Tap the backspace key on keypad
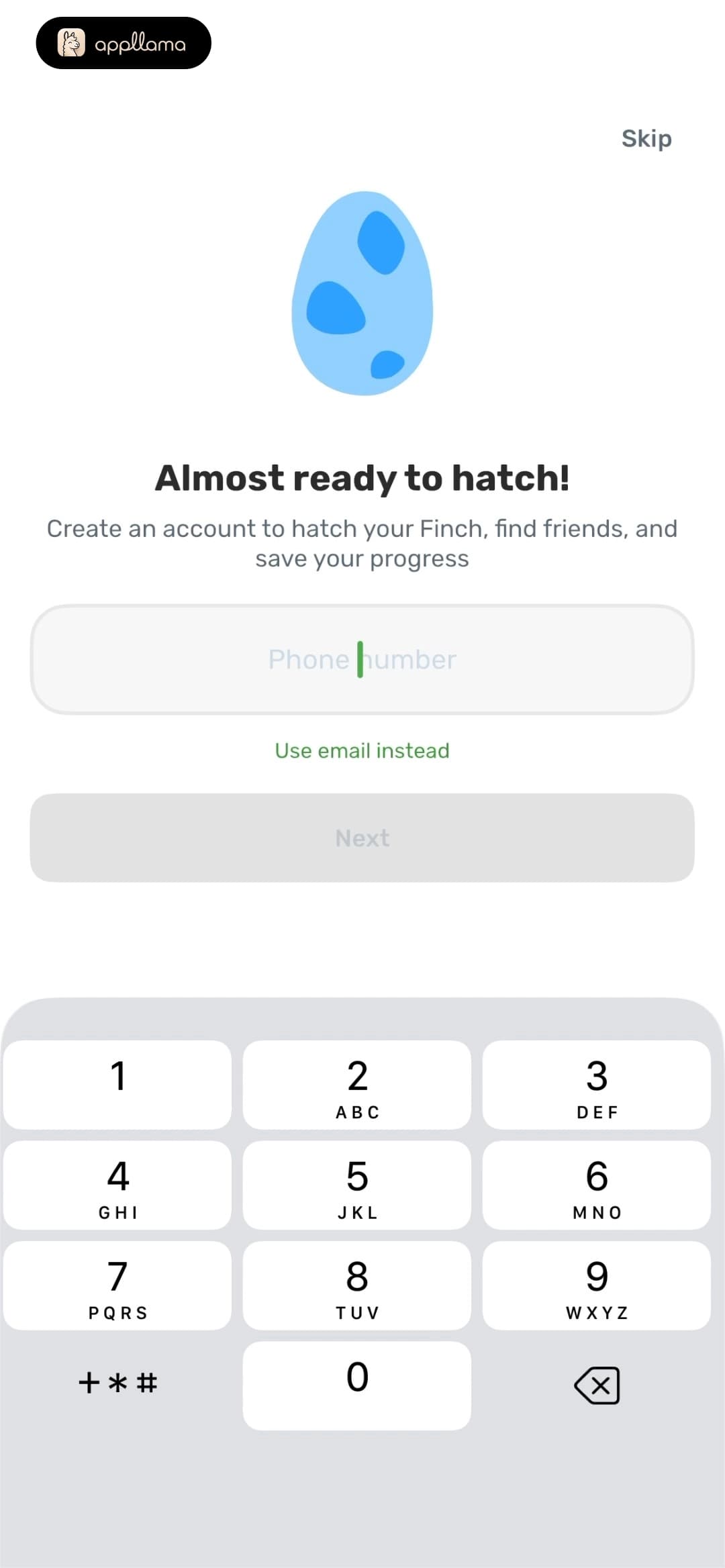 pyautogui.click(x=597, y=1385)
